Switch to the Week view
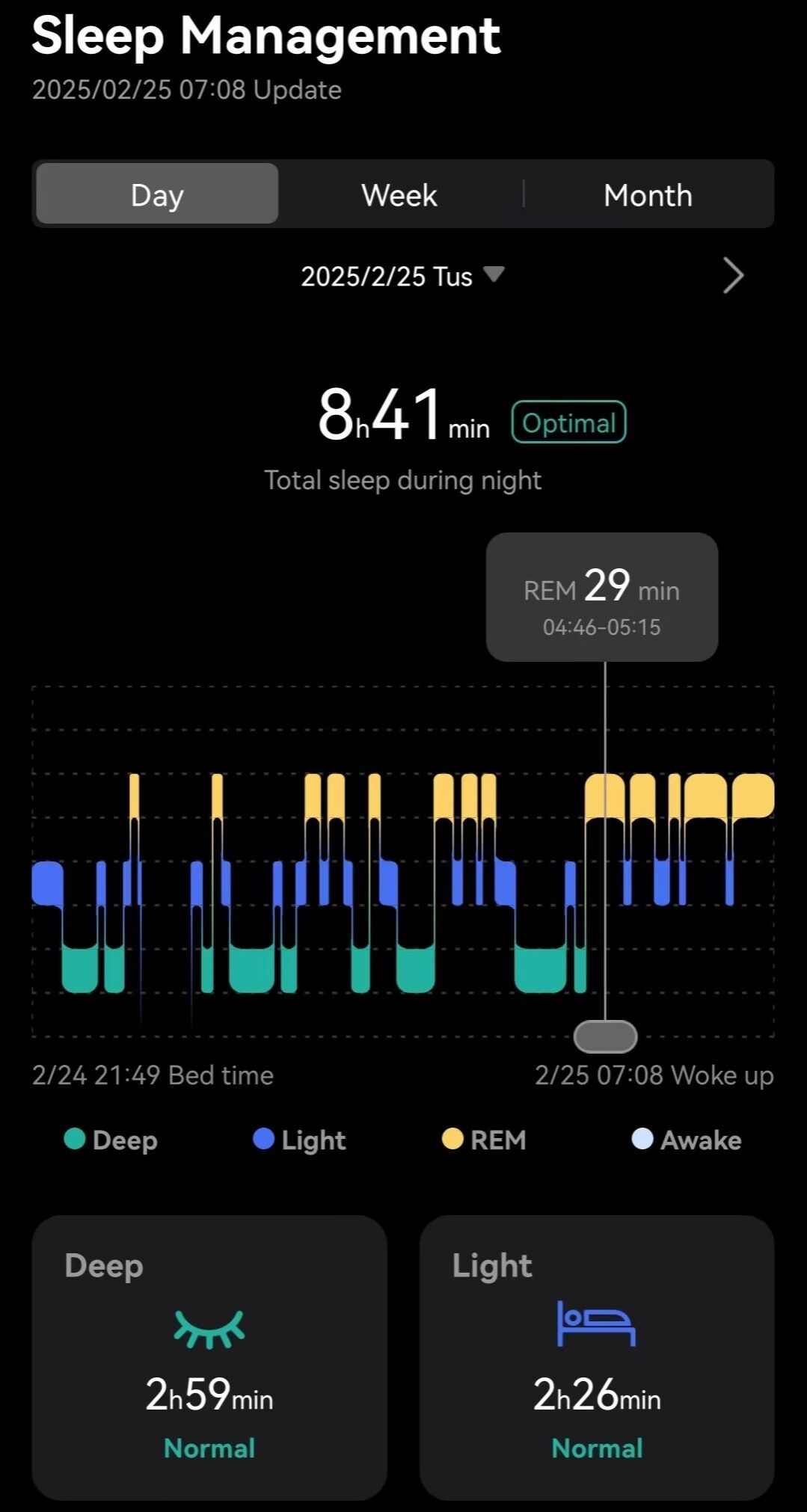The width and height of the screenshot is (807, 1512). click(x=399, y=195)
